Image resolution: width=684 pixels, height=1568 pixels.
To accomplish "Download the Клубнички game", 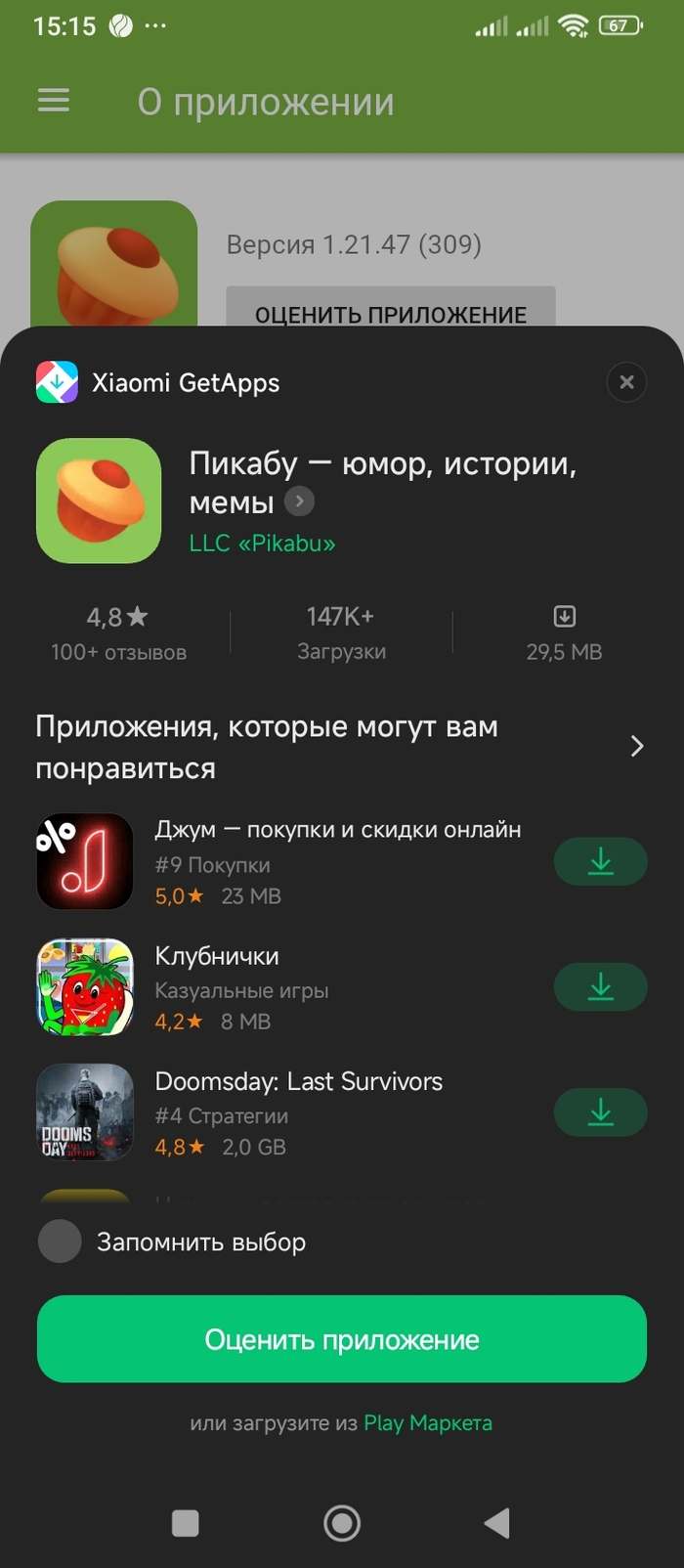I will point(600,987).
